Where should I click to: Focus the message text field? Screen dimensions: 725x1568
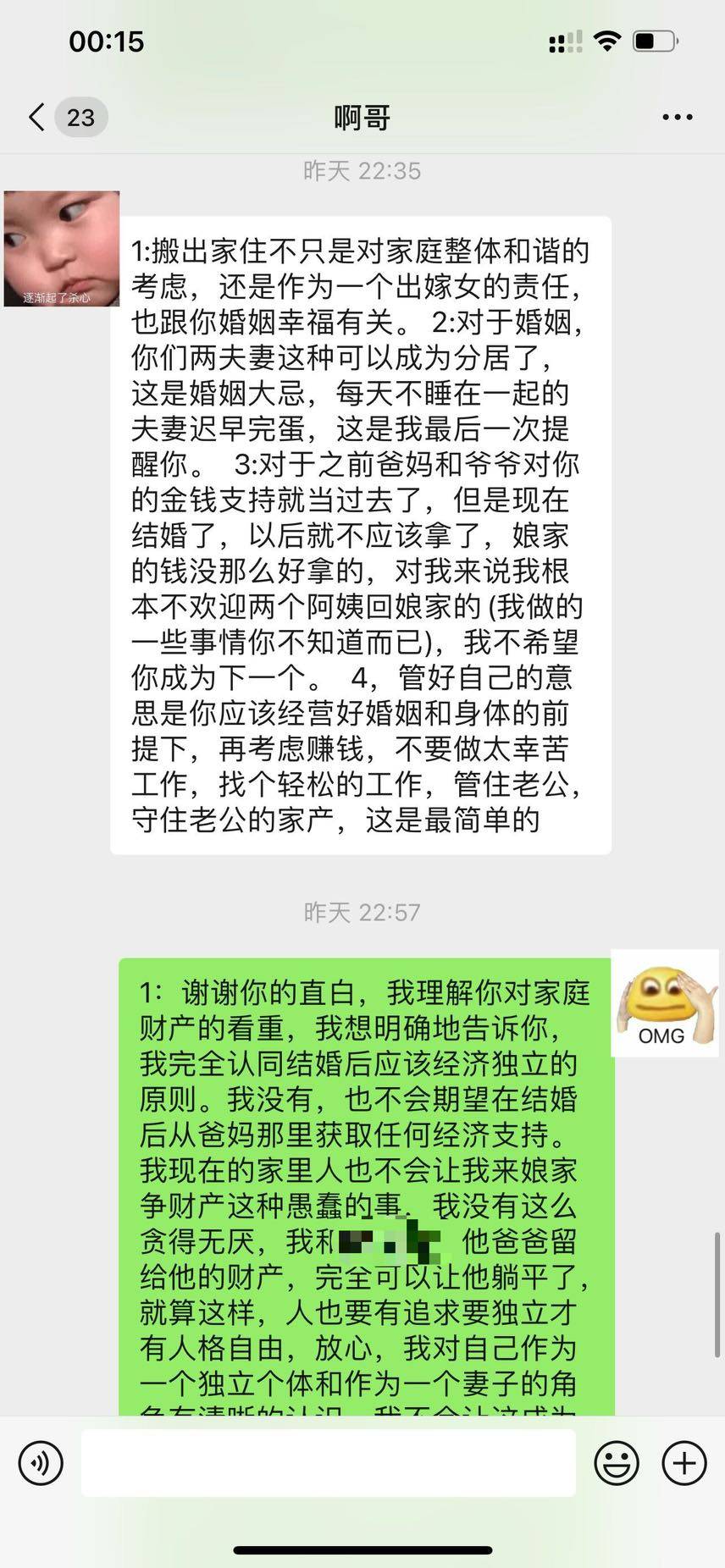click(328, 1462)
